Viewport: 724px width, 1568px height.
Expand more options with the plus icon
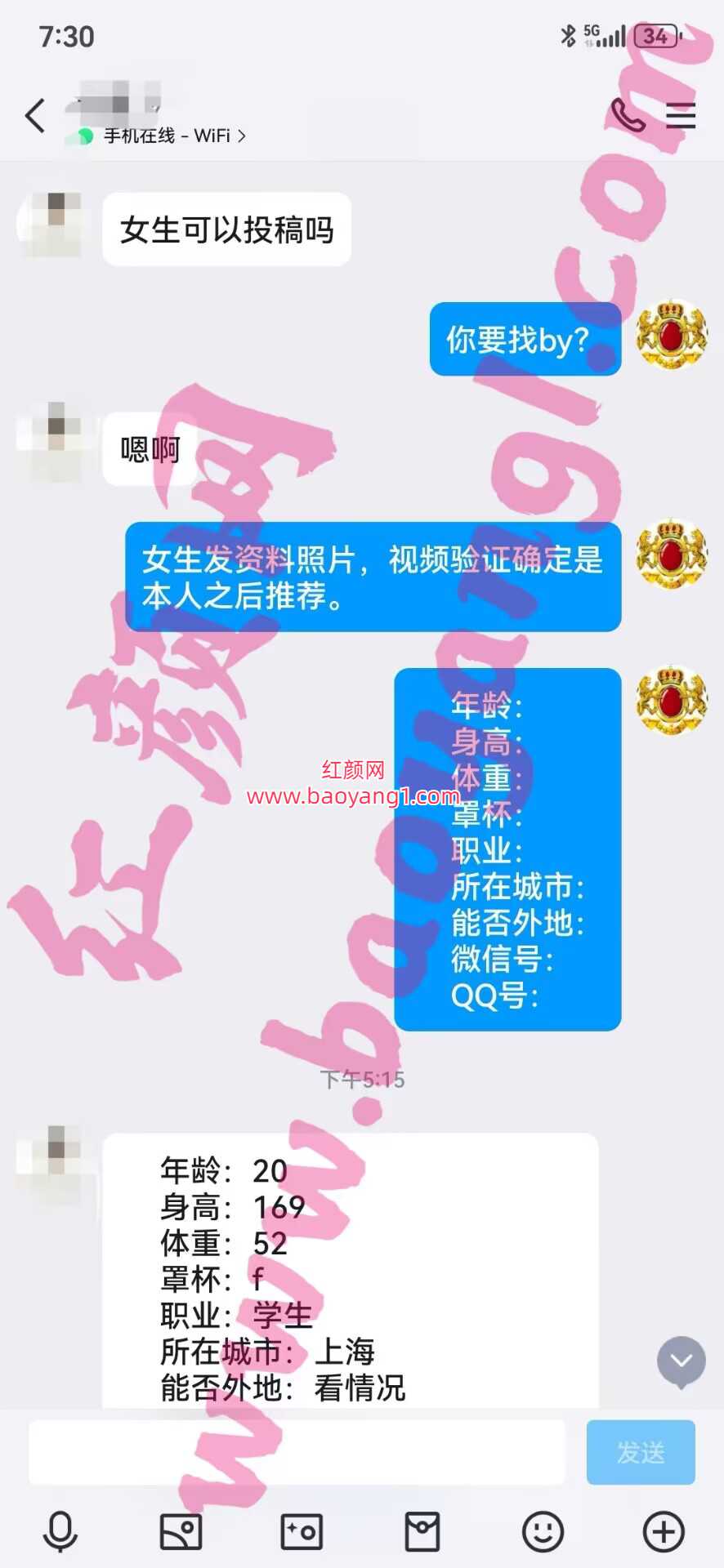(x=663, y=1531)
